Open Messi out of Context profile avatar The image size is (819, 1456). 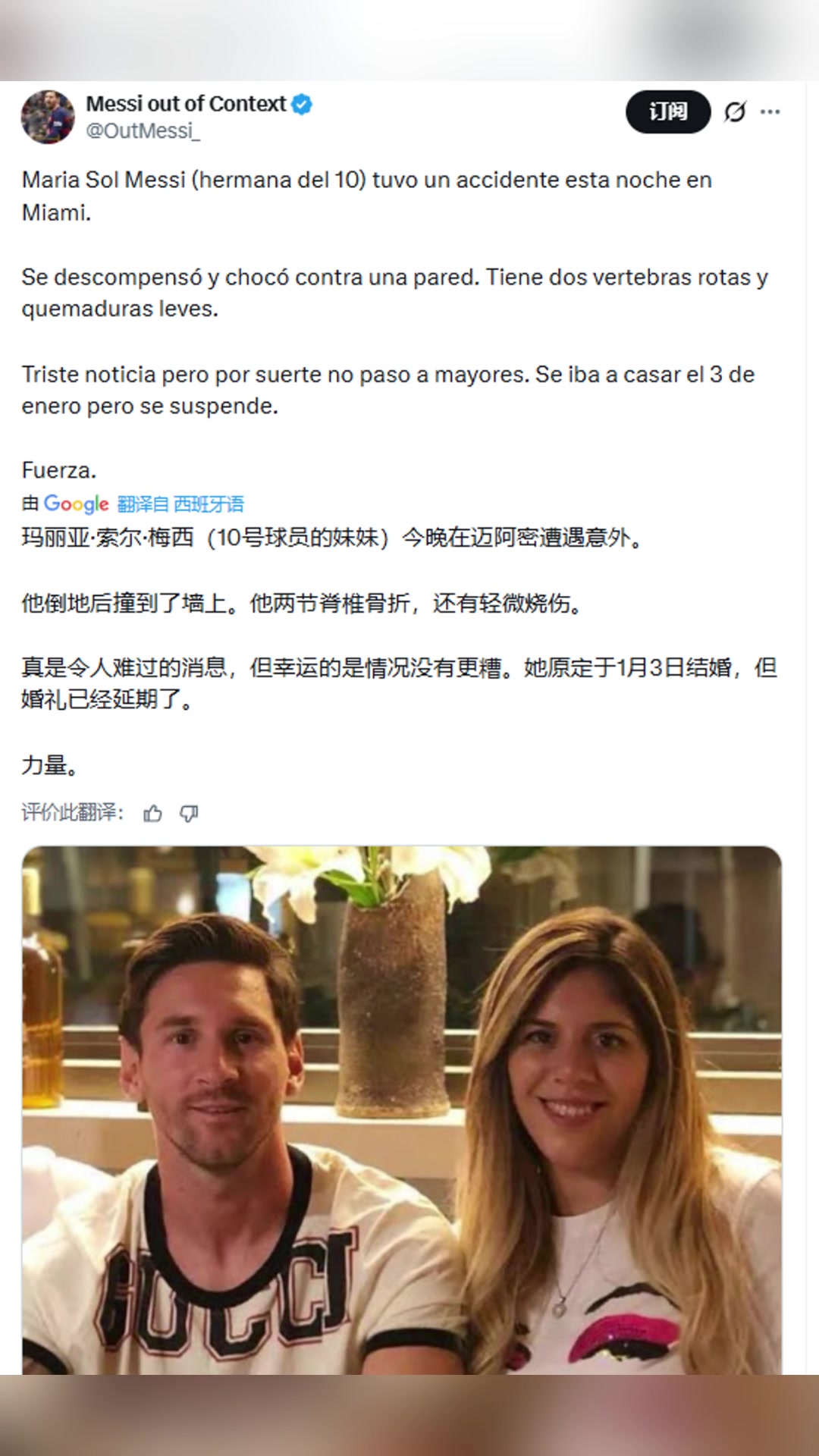(48, 117)
